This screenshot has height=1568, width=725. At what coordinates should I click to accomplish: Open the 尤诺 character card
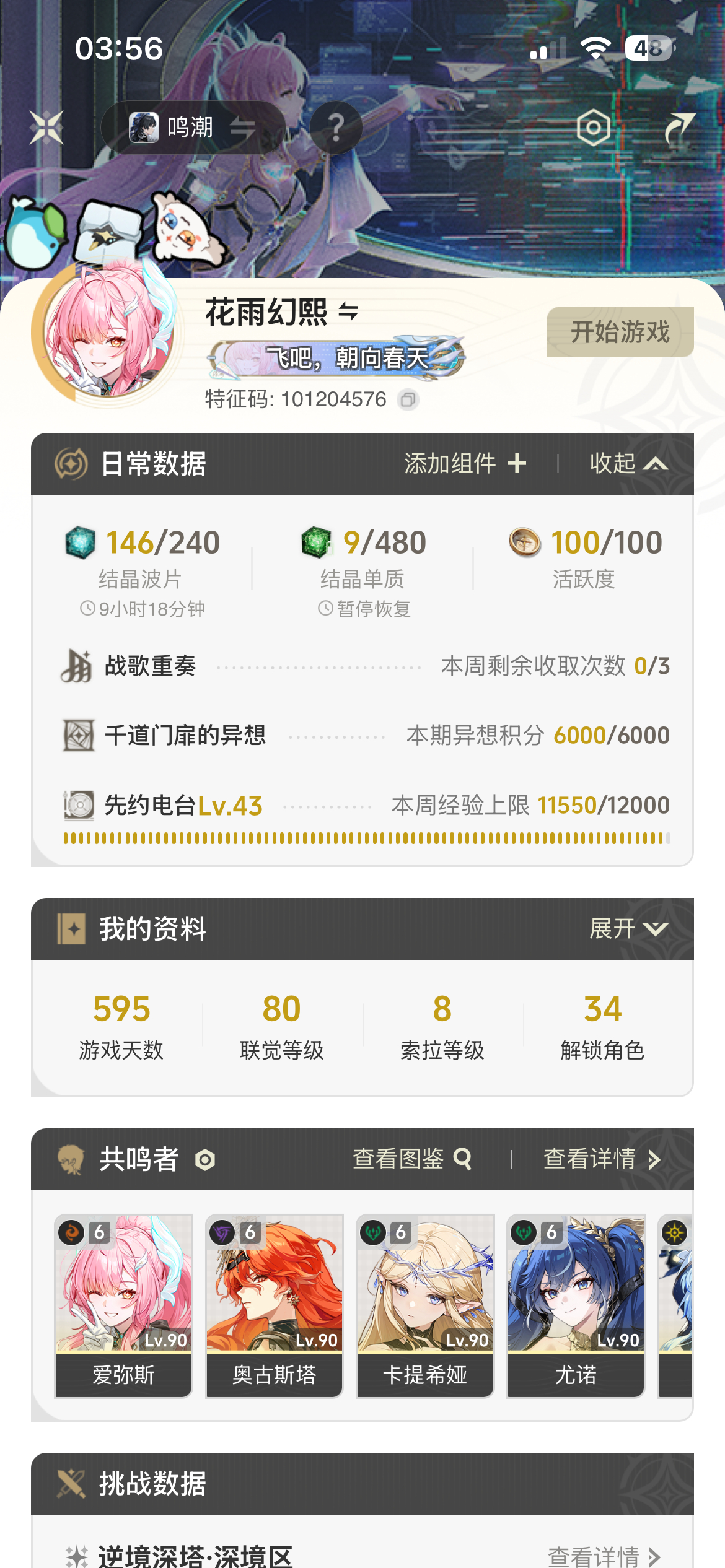click(x=576, y=1305)
